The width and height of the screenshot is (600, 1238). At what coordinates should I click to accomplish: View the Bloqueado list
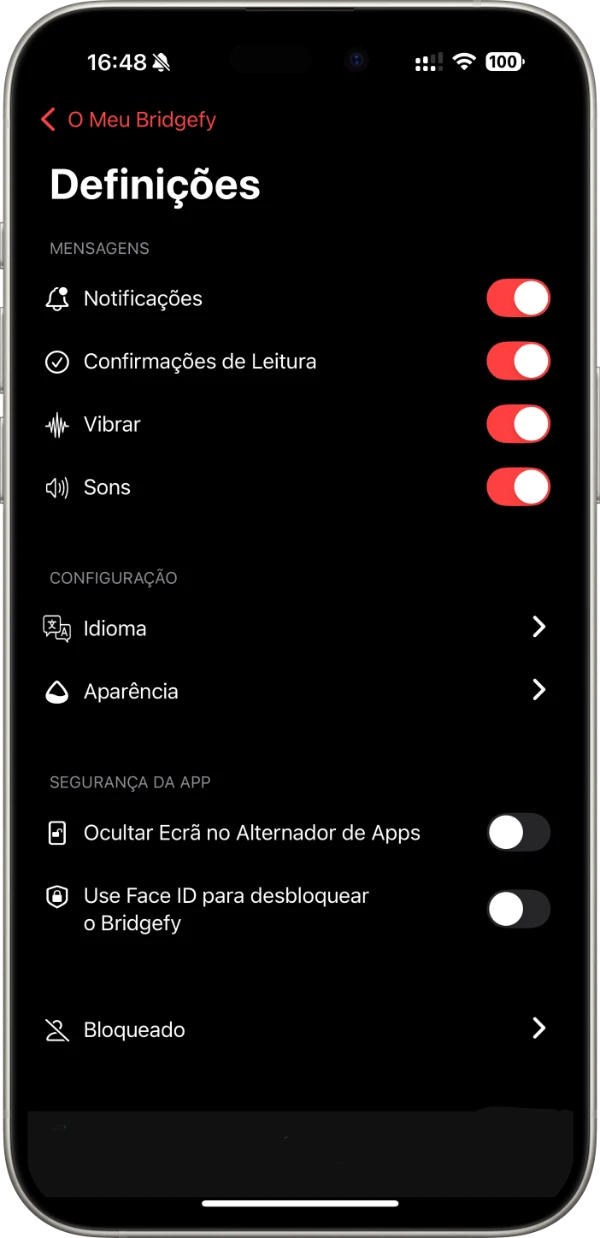[296, 1029]
